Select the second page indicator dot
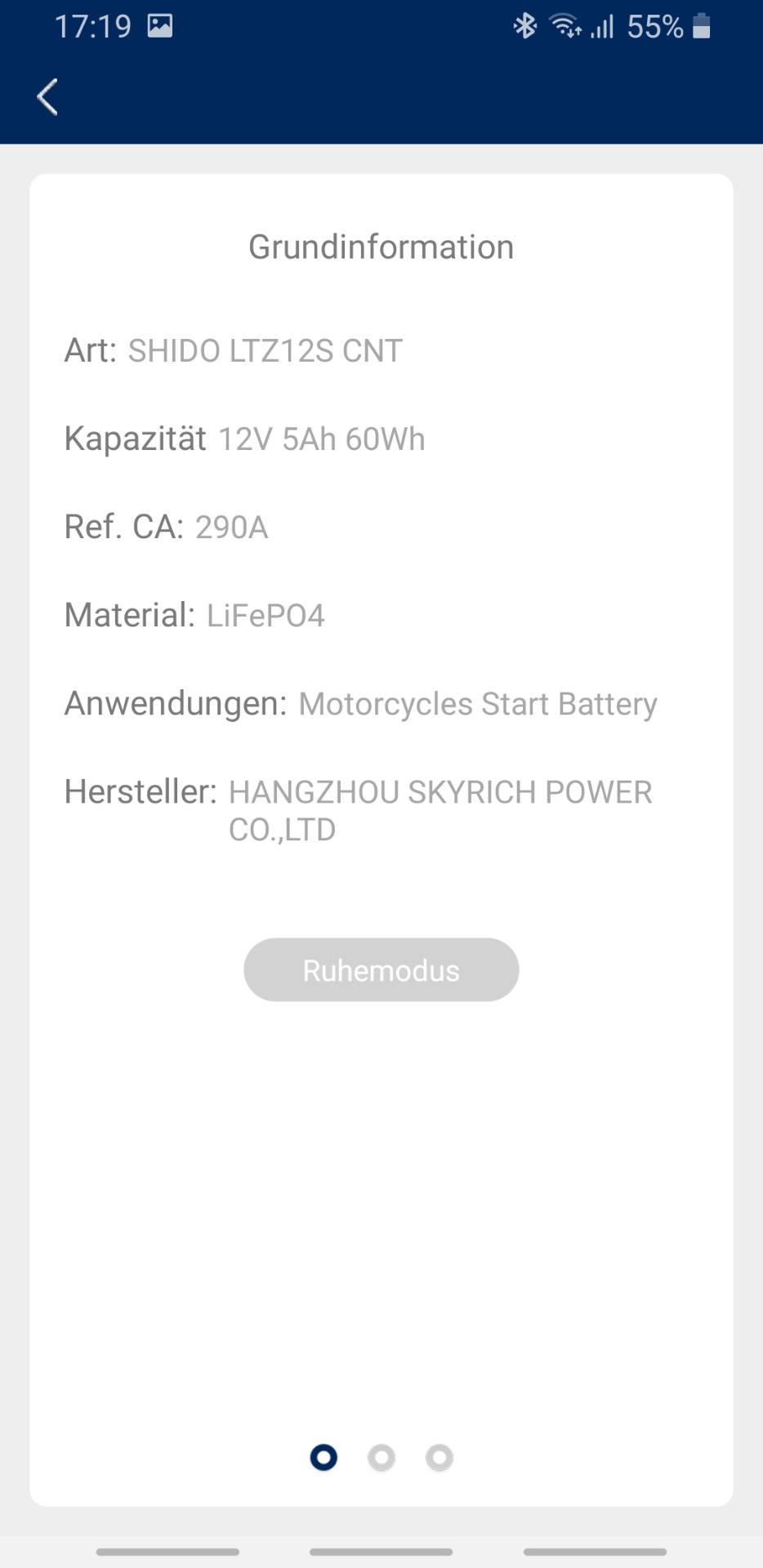This screenshot has height=1568, width=763. coord(381,1457)
